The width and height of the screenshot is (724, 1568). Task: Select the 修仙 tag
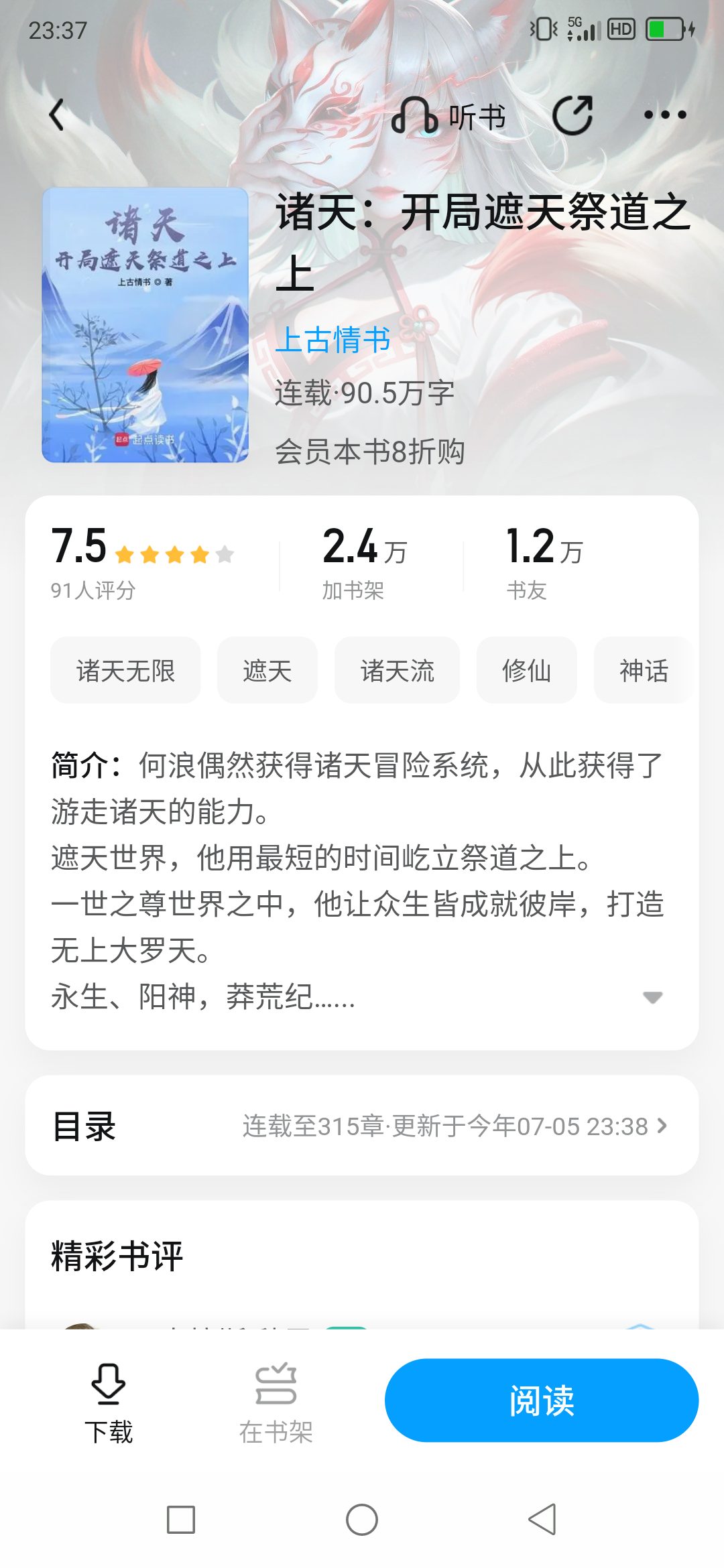(x=526, y=671)
